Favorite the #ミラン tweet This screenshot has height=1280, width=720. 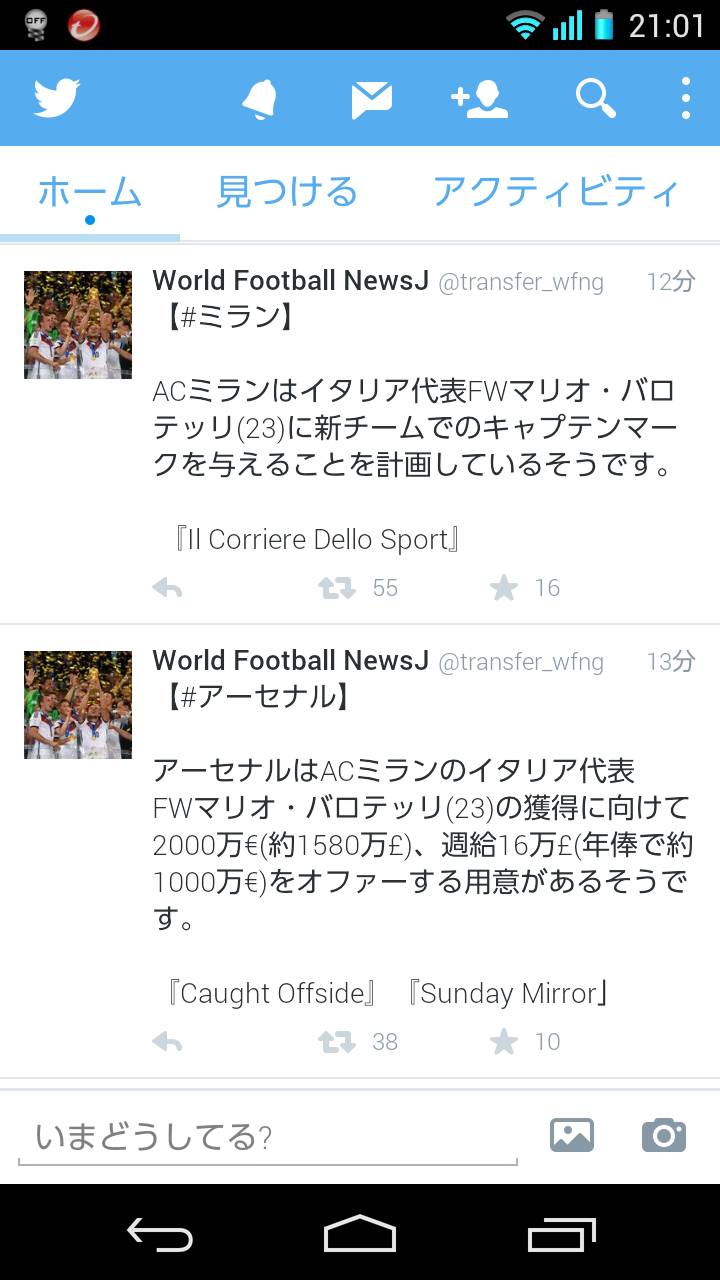coord(504,588)
